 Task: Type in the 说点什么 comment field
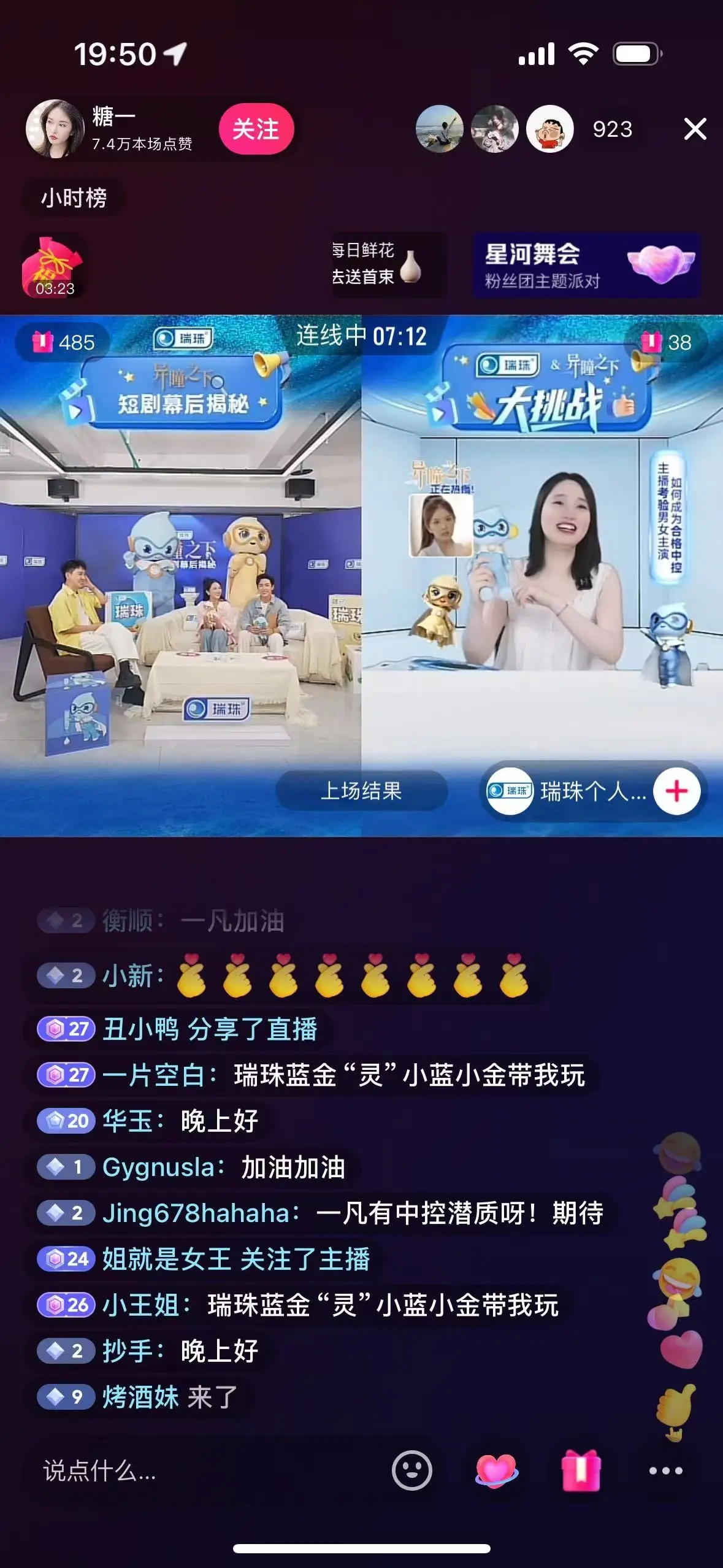(x=184, y=1470)
